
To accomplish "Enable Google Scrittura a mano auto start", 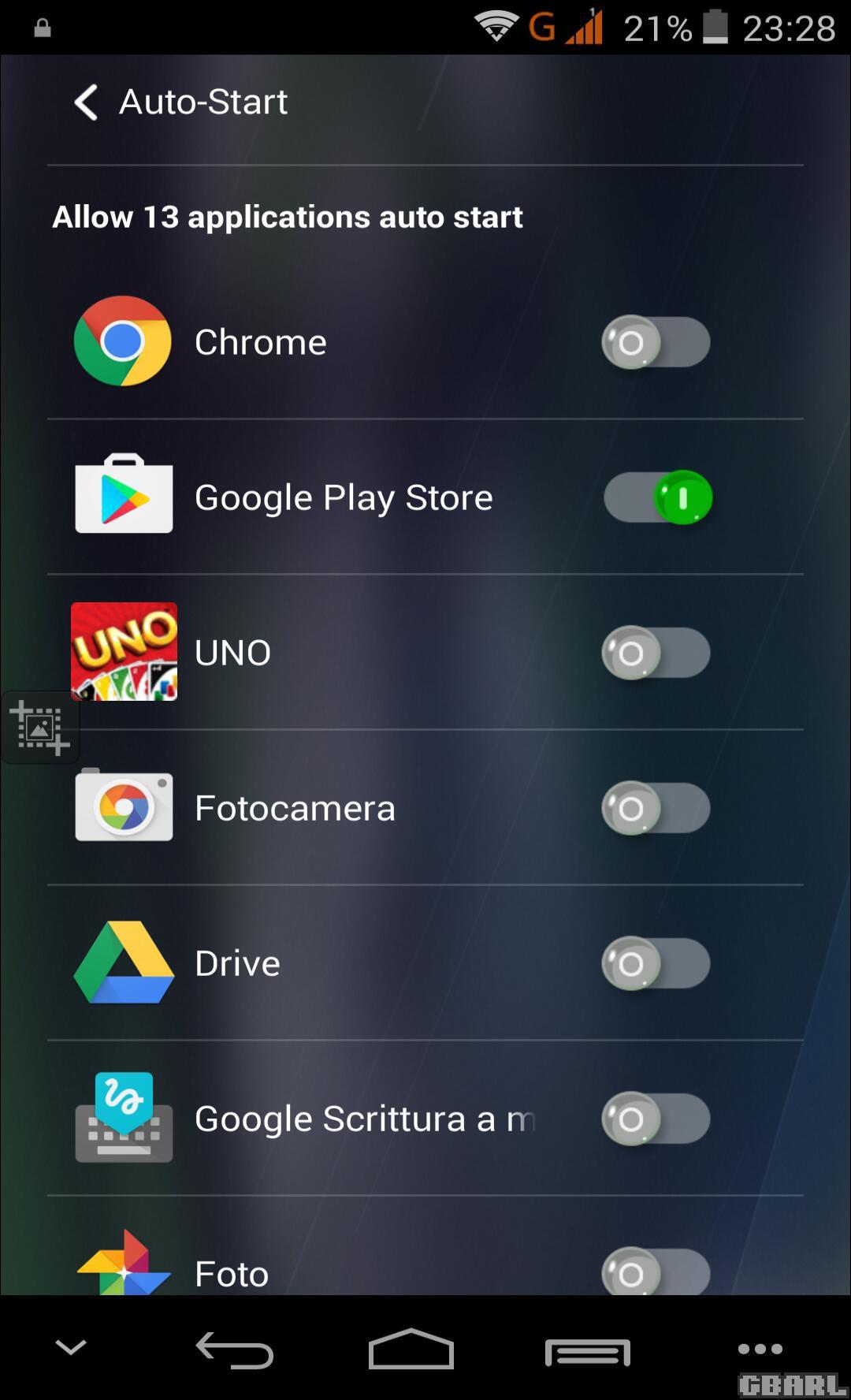I will pyautogui.click(x=656, y=1119).
